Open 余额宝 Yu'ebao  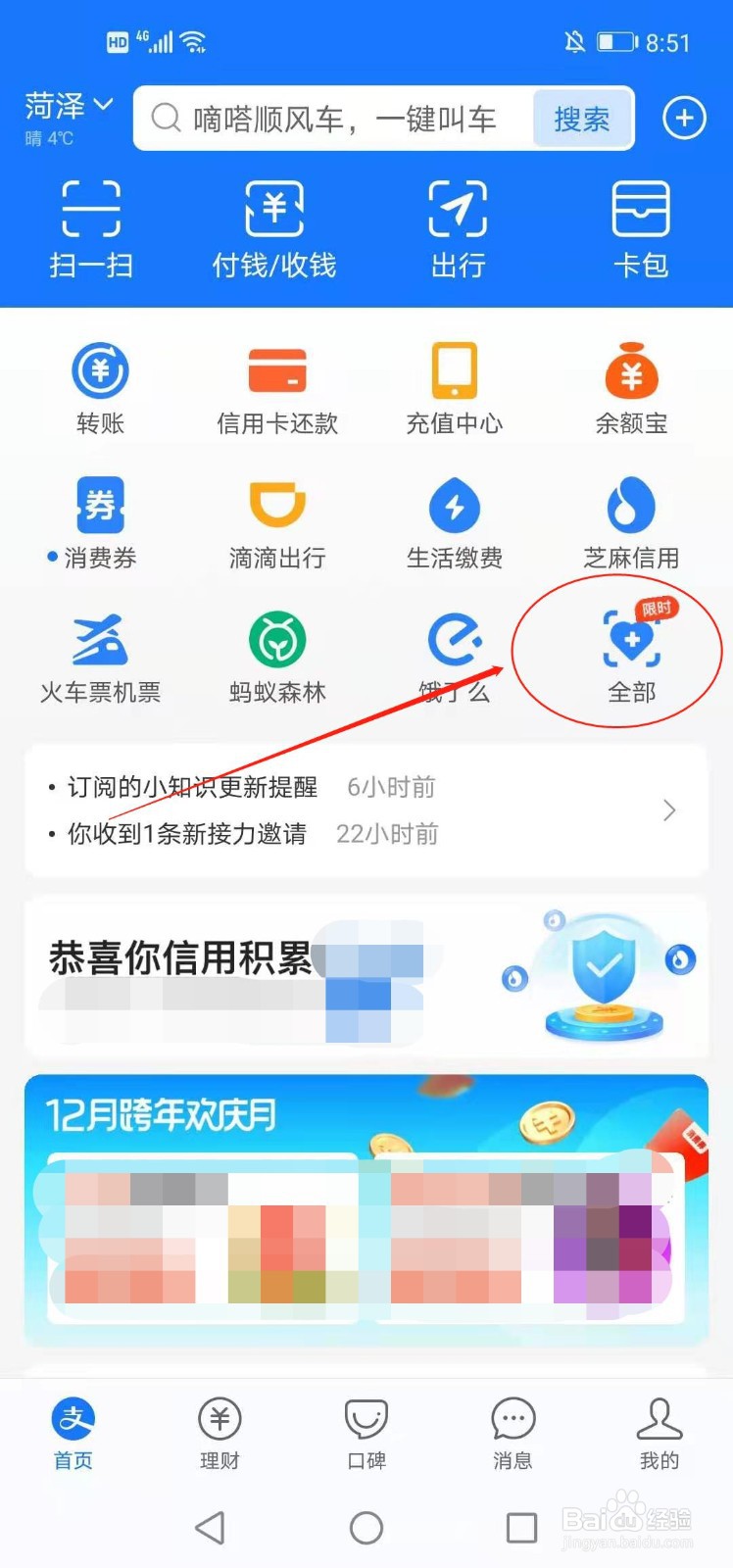631,385
